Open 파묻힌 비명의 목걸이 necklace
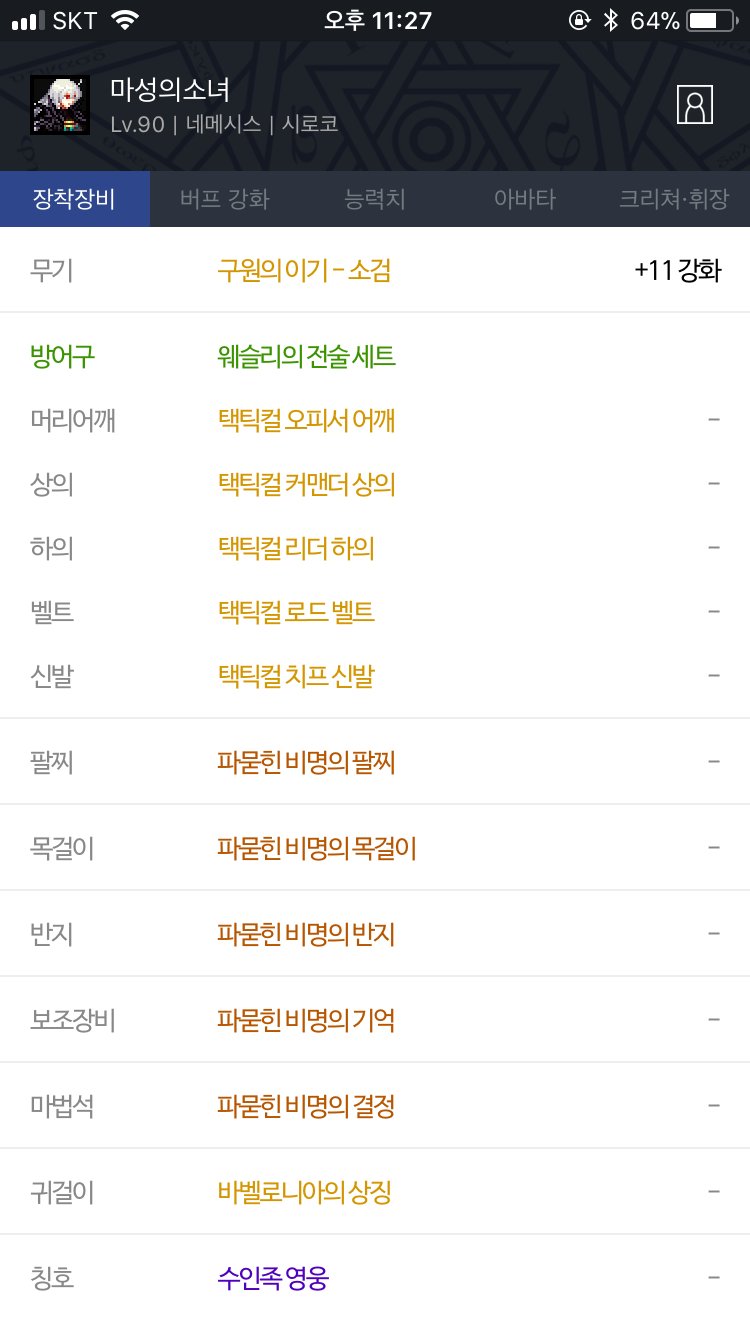The image size is (750, 1334). pos(317,848)
